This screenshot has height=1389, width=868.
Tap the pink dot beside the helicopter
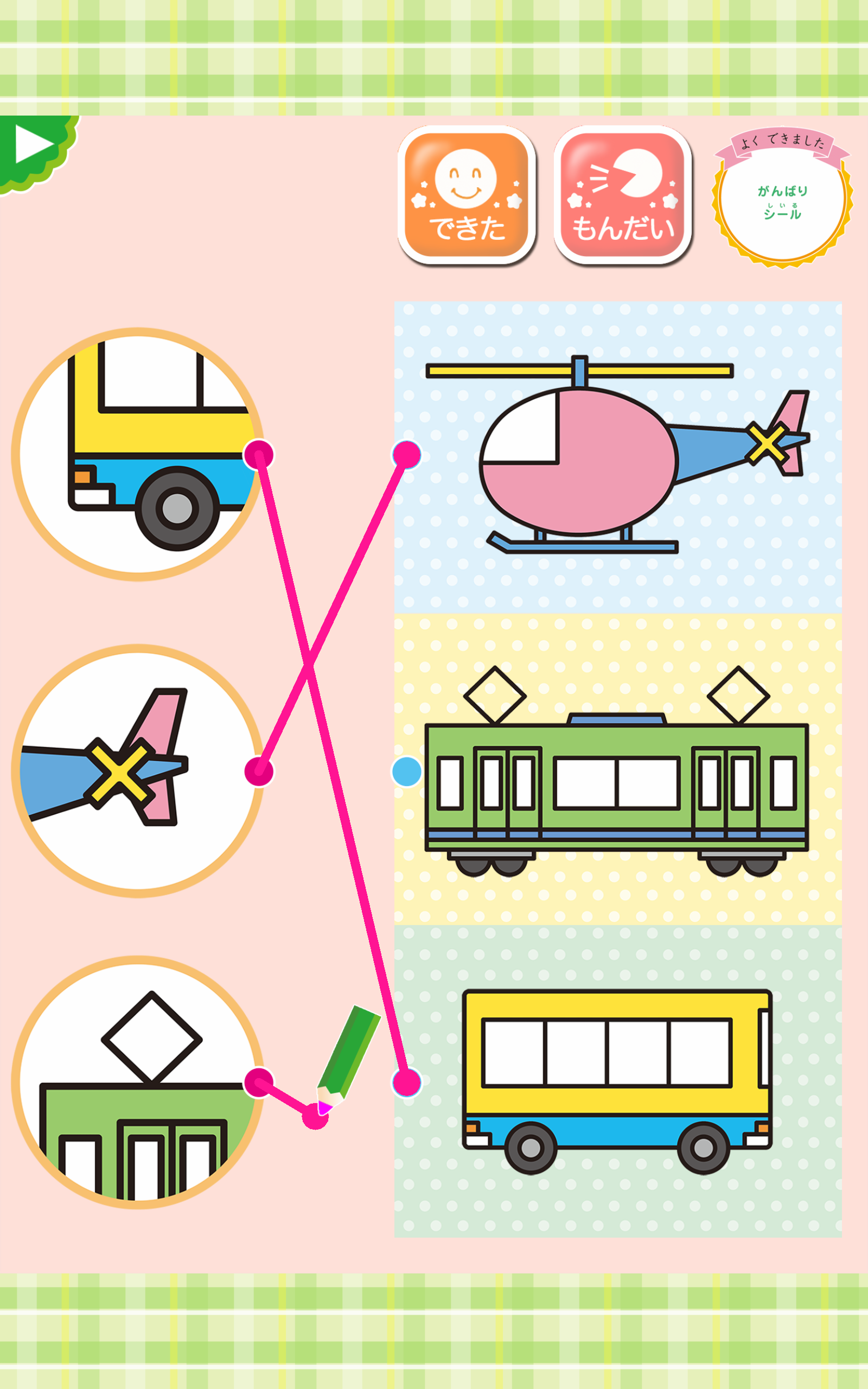coord(406,455)
